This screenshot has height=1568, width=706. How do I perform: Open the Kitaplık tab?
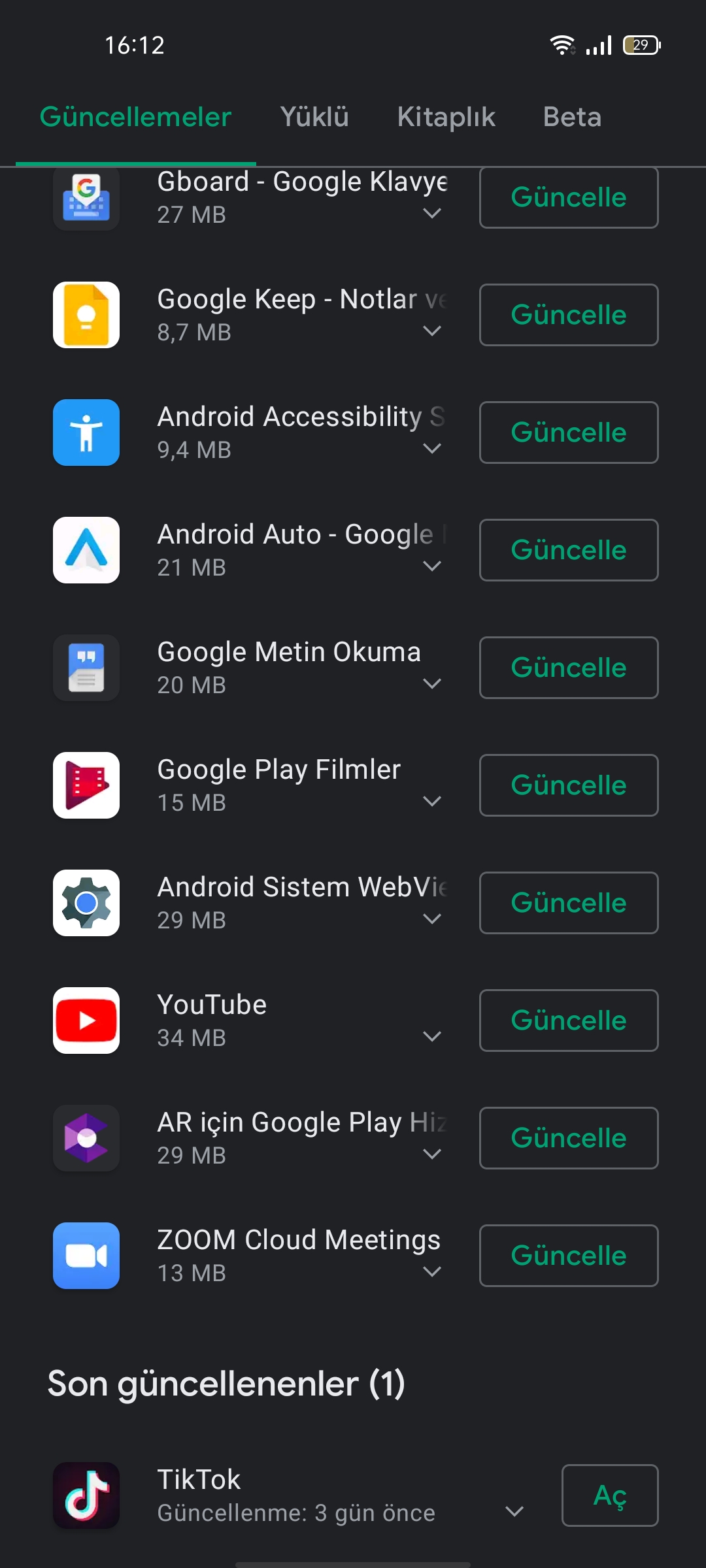tap(446, 117)
